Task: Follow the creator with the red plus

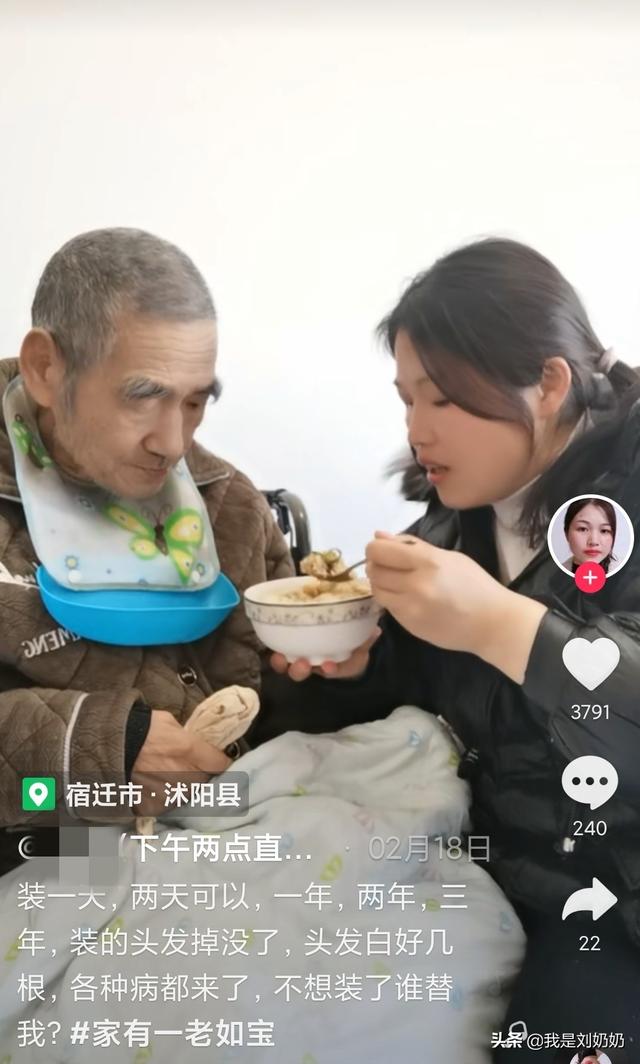Action: pyautogui.click(x=590, y=577)
